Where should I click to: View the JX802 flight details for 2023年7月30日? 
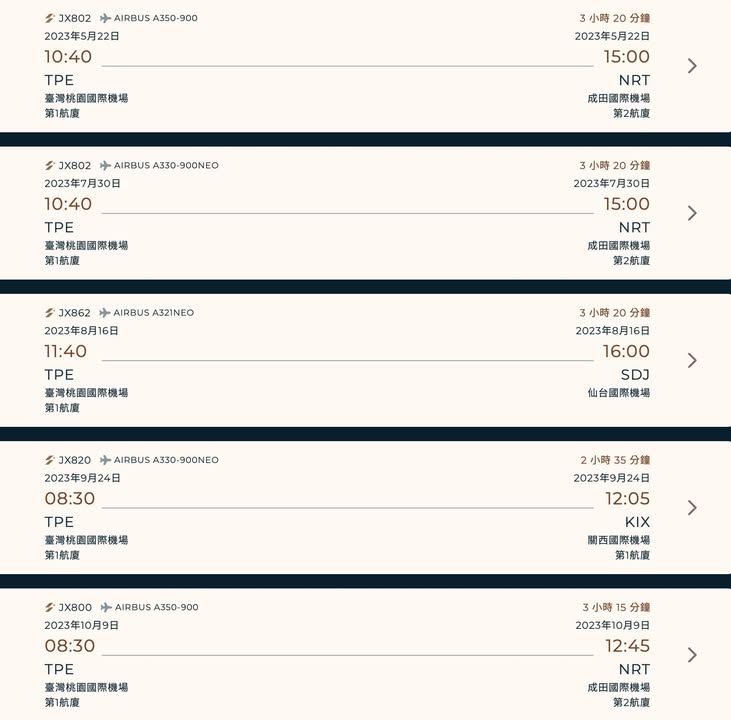[691, 213]
